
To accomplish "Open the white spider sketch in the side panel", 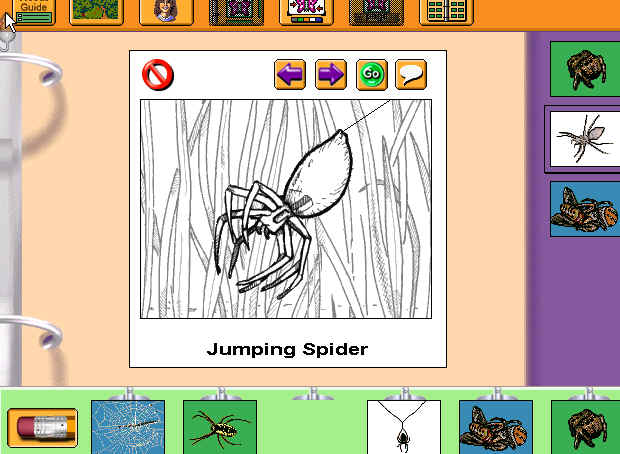I will point(584,137).
